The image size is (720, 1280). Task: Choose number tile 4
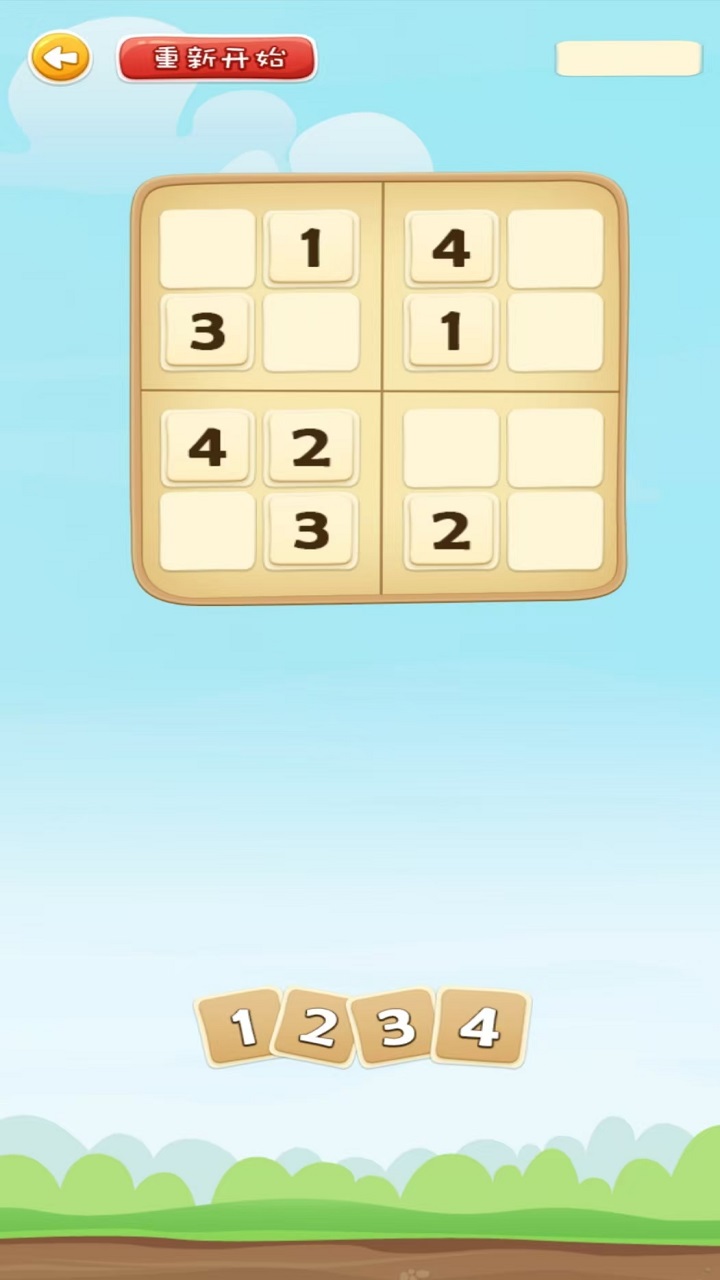pyautogui.click(x=480, y=1026)
